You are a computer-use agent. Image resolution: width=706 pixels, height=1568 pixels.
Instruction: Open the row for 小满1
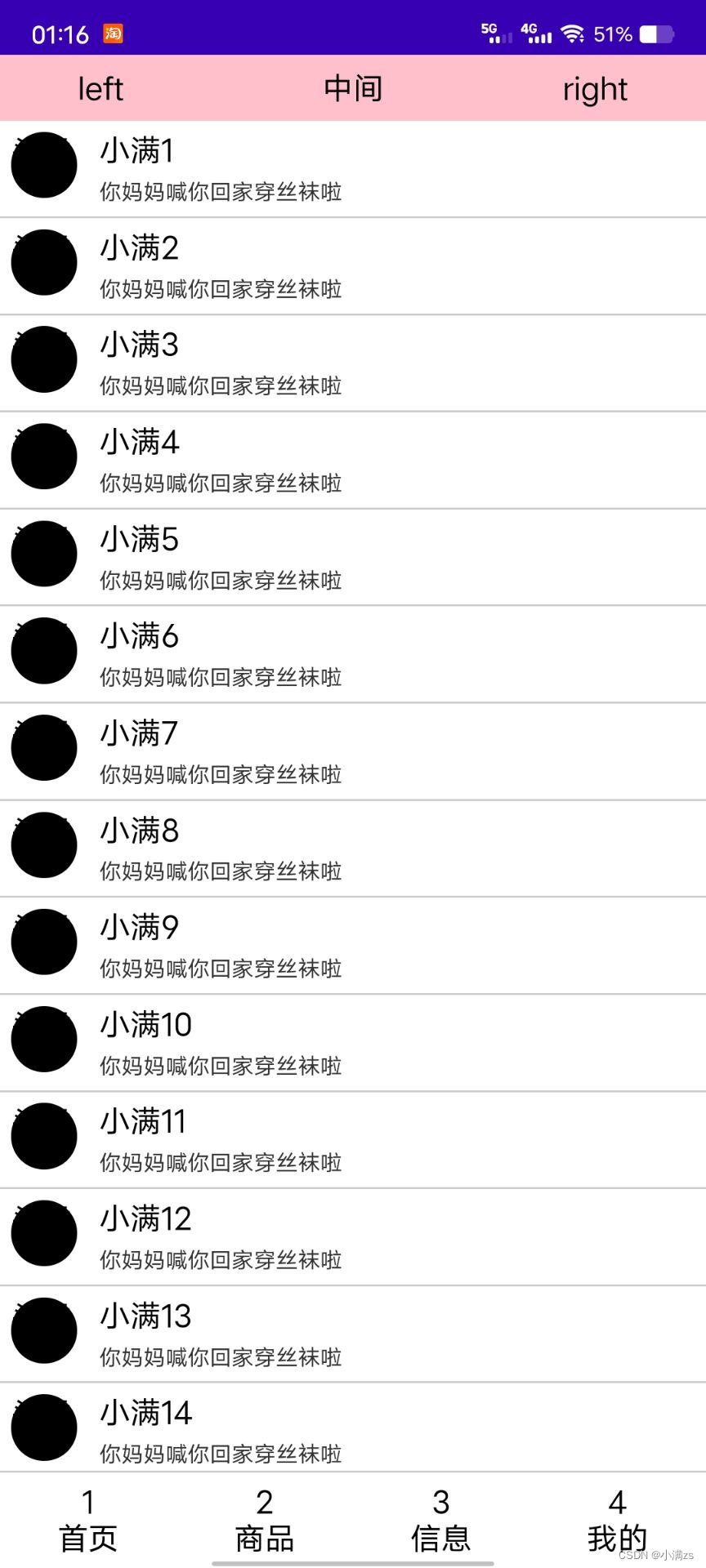(353, 169)
